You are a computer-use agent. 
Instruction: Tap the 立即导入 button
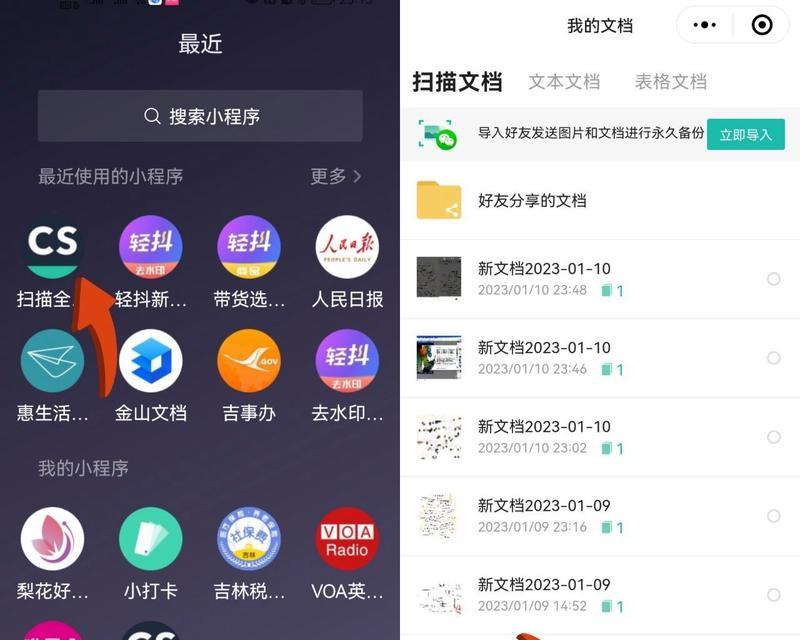pos(745,134)
